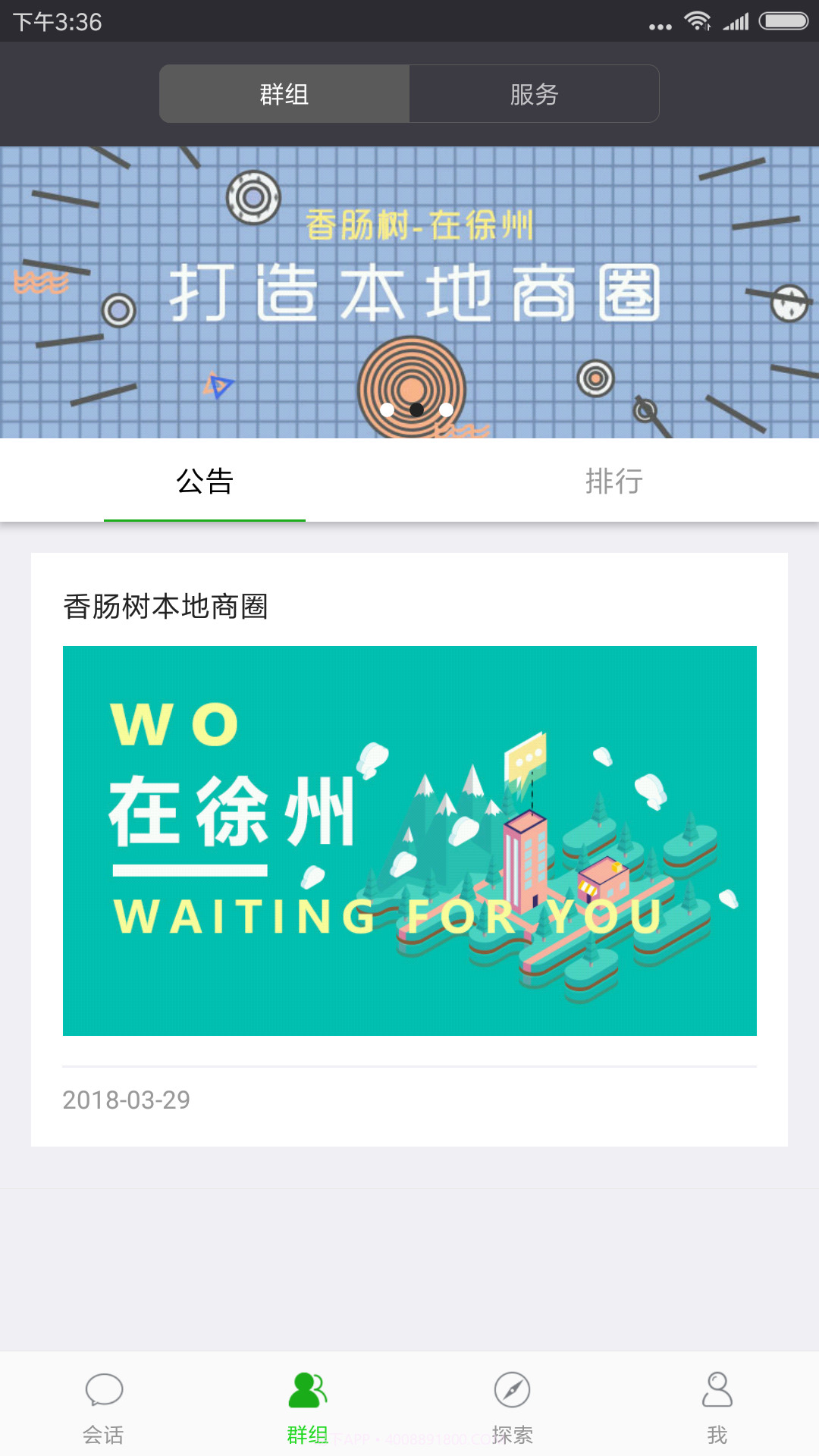Open the ranking list via 排行

[x=614, y=481]
